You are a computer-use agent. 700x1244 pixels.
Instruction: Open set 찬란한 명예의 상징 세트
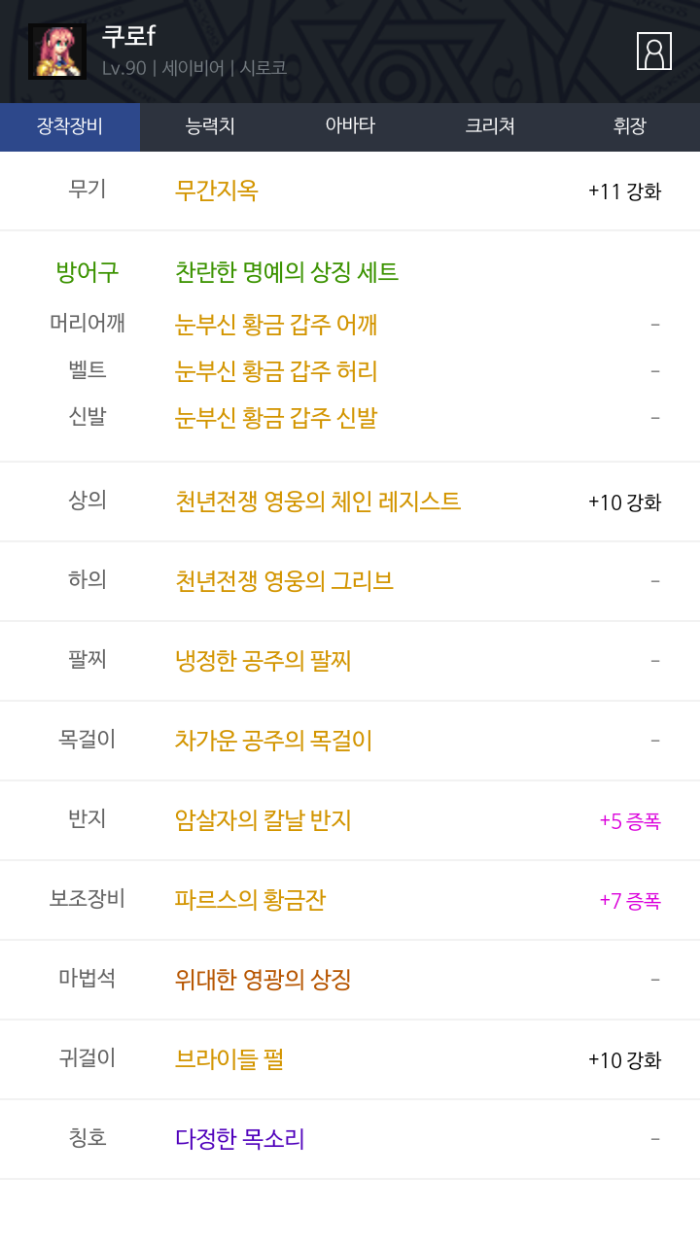coord(287,272)
